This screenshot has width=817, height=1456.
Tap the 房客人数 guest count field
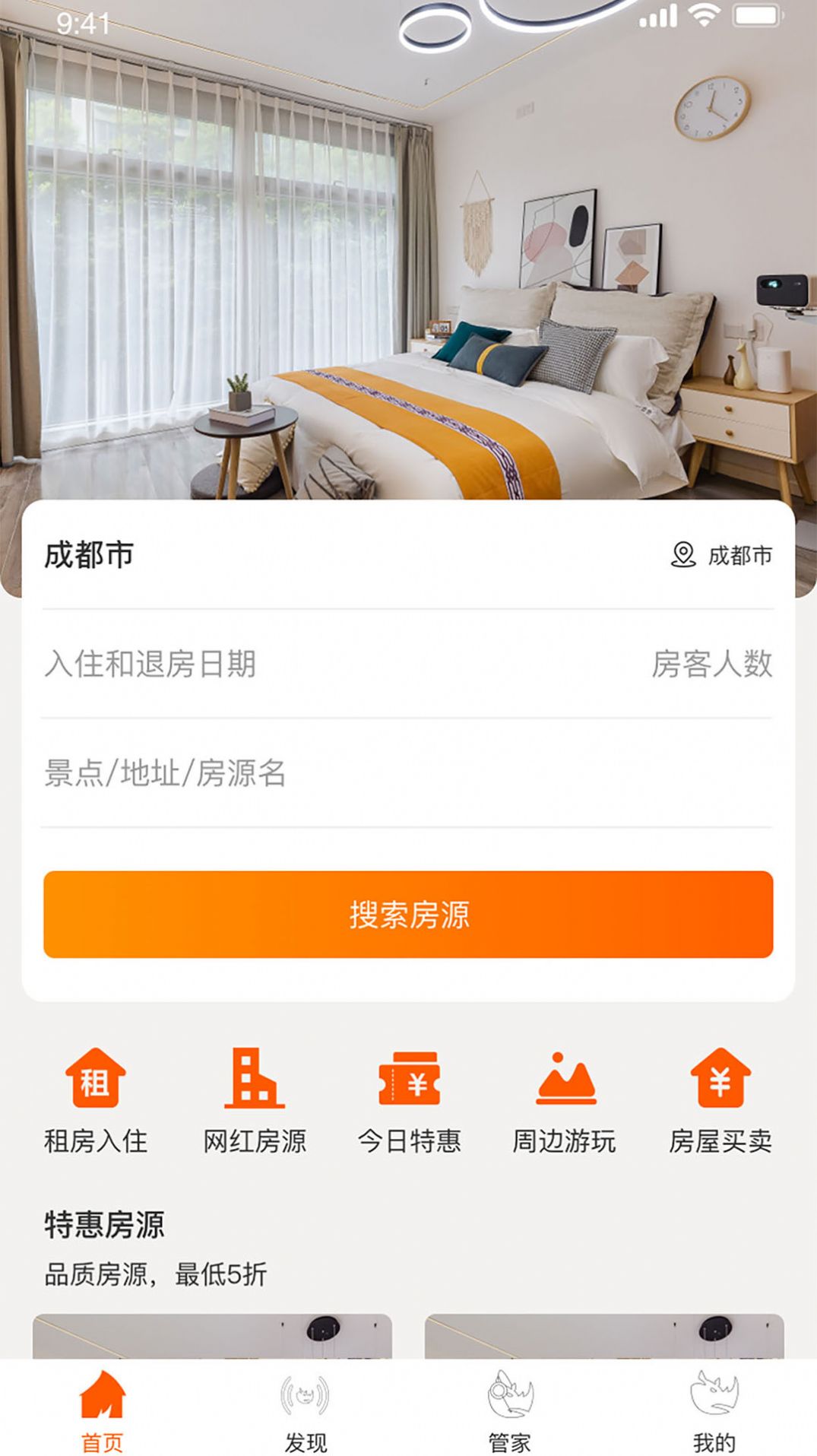click(714, 664)
